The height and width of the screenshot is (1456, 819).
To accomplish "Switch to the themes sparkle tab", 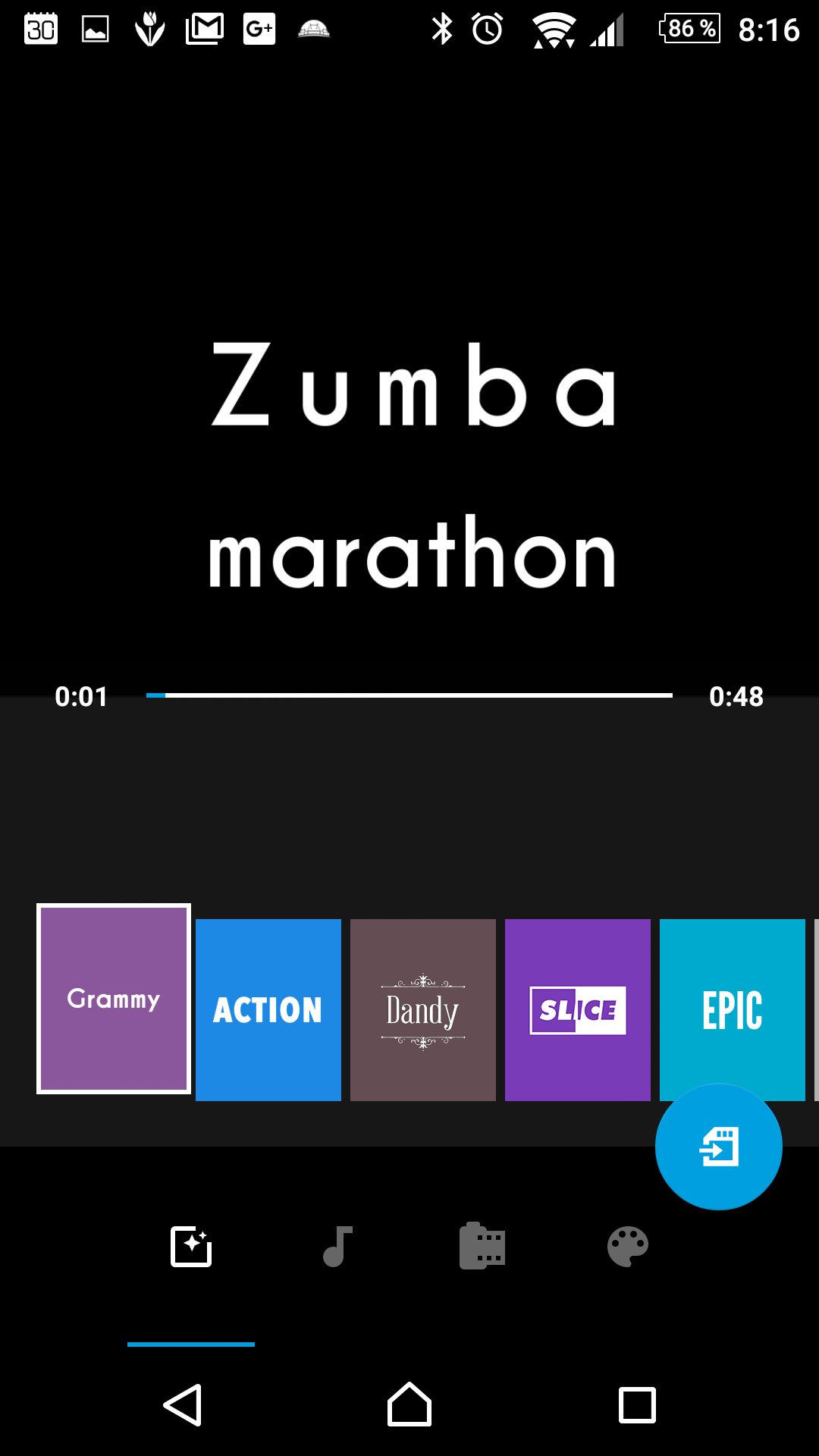I will (191, 1247).
